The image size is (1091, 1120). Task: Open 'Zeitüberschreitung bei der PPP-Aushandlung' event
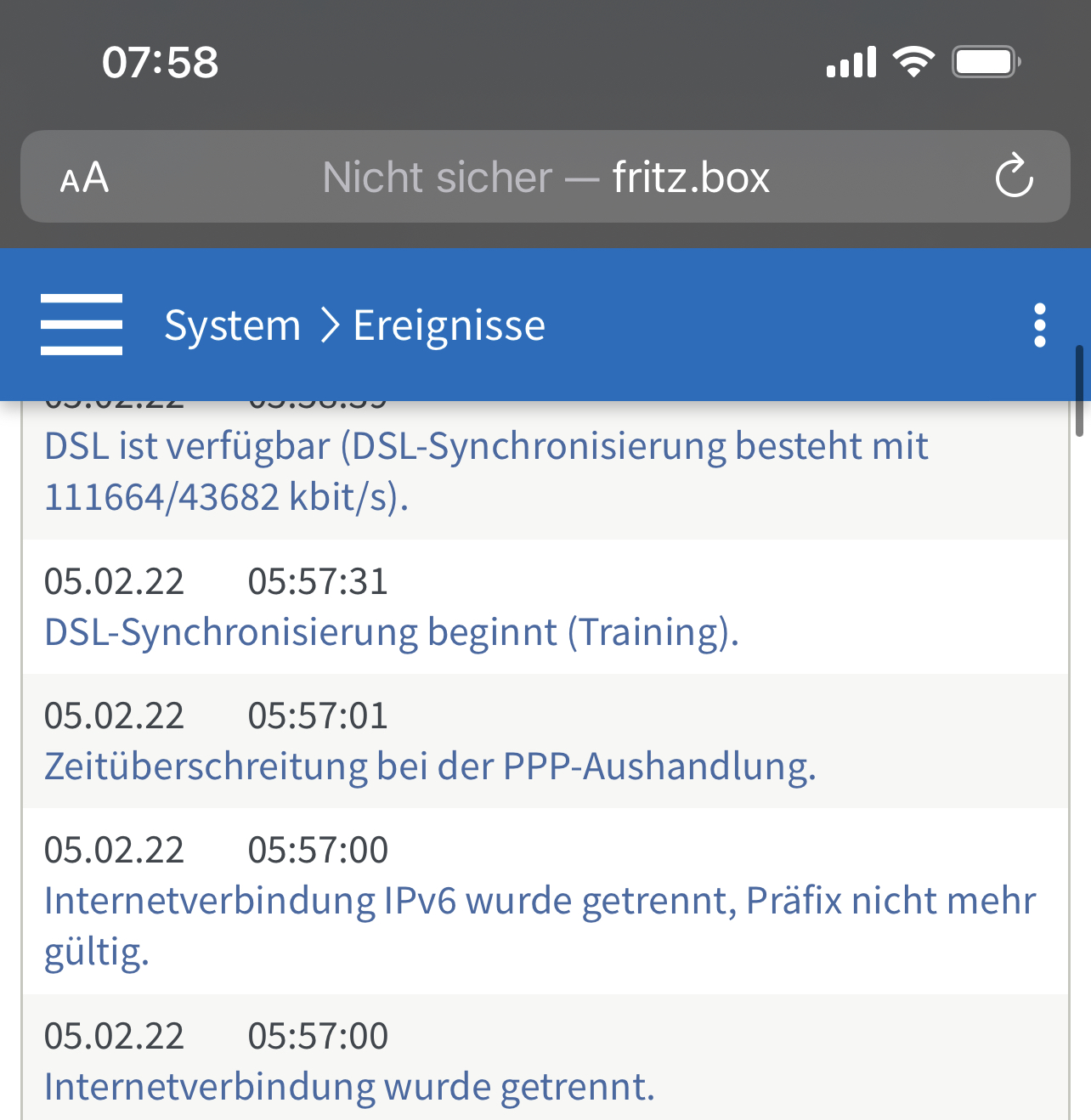tap(430, 766)
